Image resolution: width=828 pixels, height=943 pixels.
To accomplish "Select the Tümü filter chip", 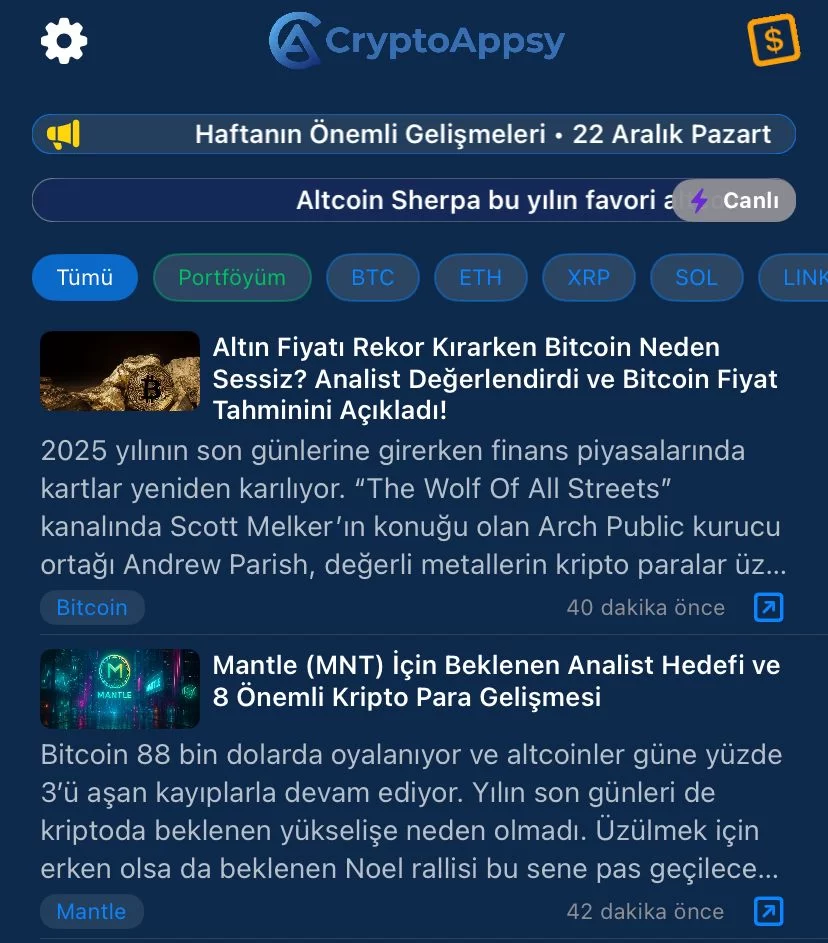I will pos(85,277).
